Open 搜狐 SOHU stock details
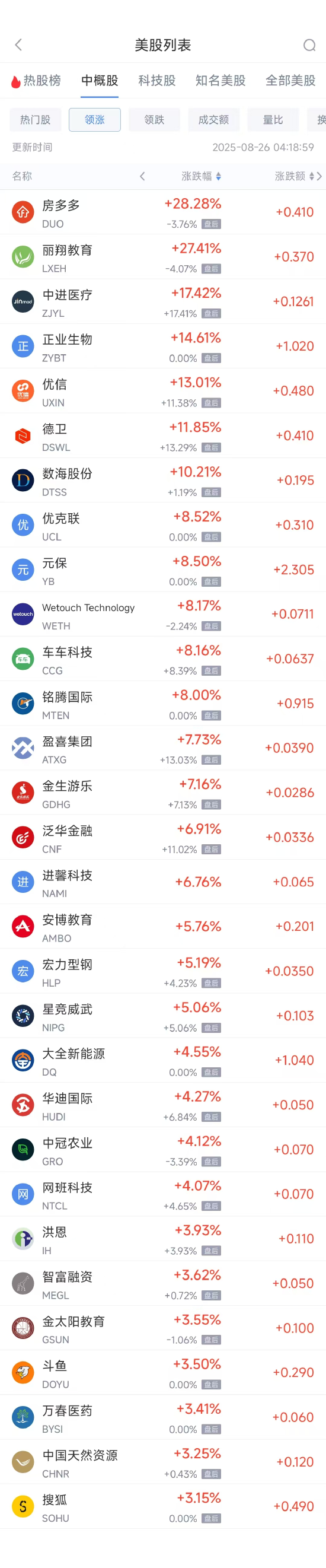326x1568 pixels. pos(163,1506)
